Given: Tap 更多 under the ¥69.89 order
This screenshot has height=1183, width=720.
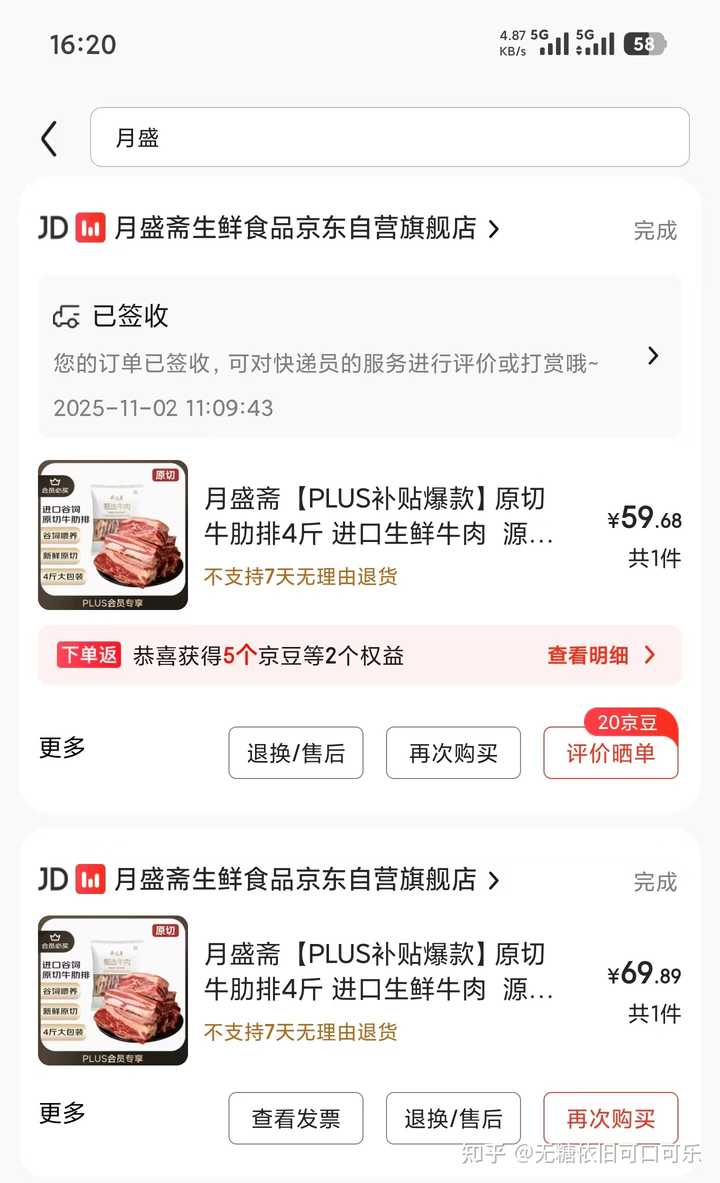Looking at the screenshot, I should click(x=62, y=1112).
